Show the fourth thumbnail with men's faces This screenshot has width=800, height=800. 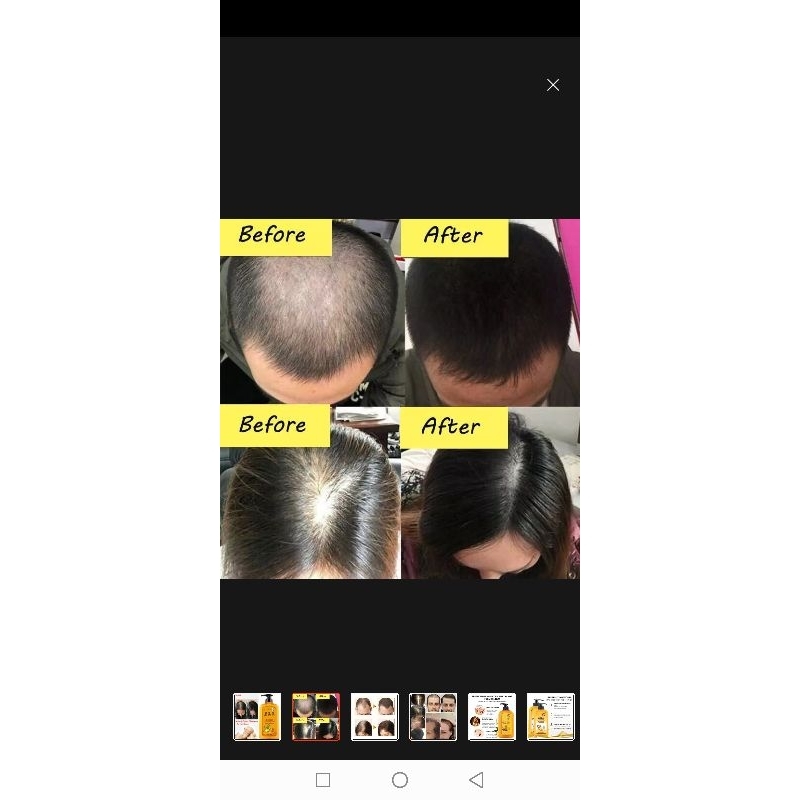click(433, 716)
